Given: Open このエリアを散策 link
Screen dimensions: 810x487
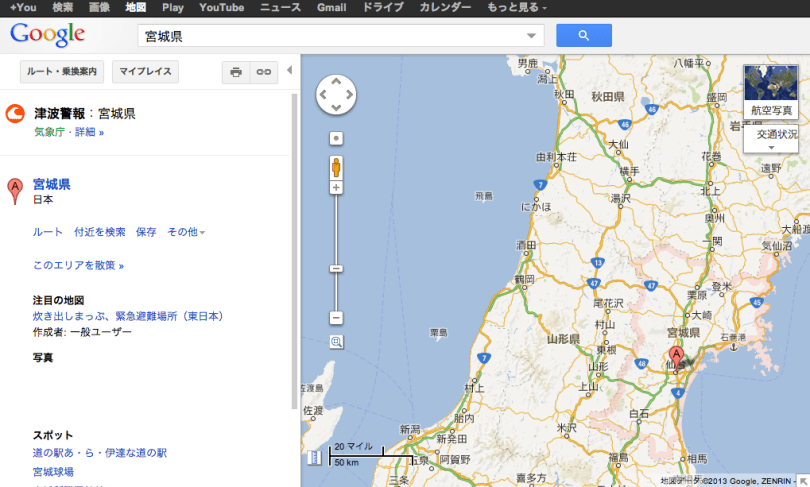Looking at the screenshot, I should click(78, 266).
